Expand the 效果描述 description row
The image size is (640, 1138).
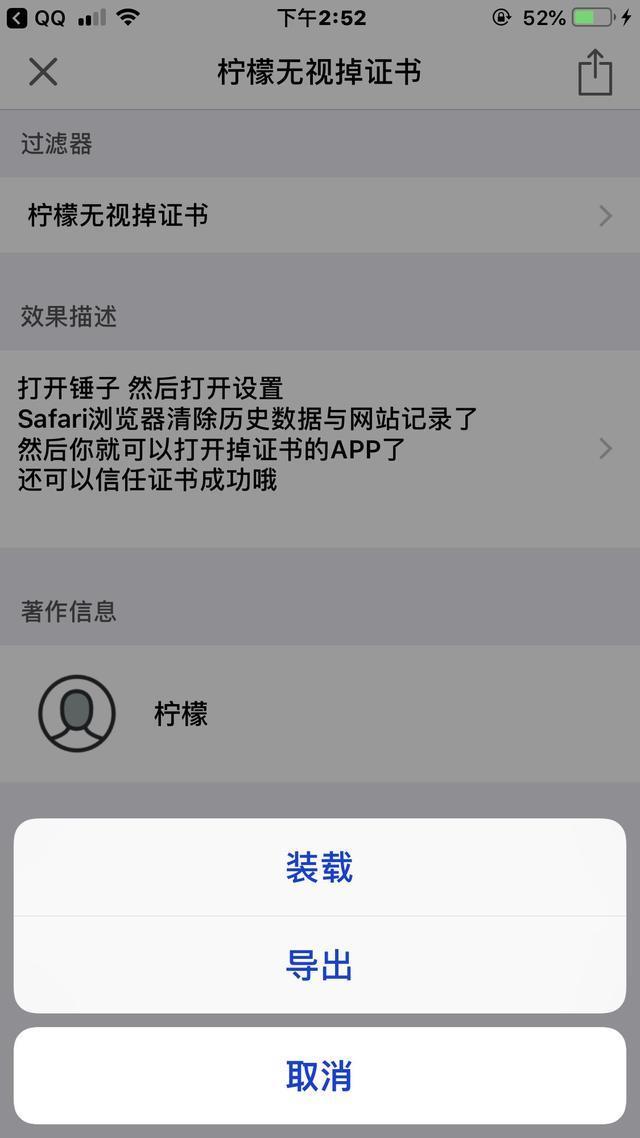coord(319,448)
